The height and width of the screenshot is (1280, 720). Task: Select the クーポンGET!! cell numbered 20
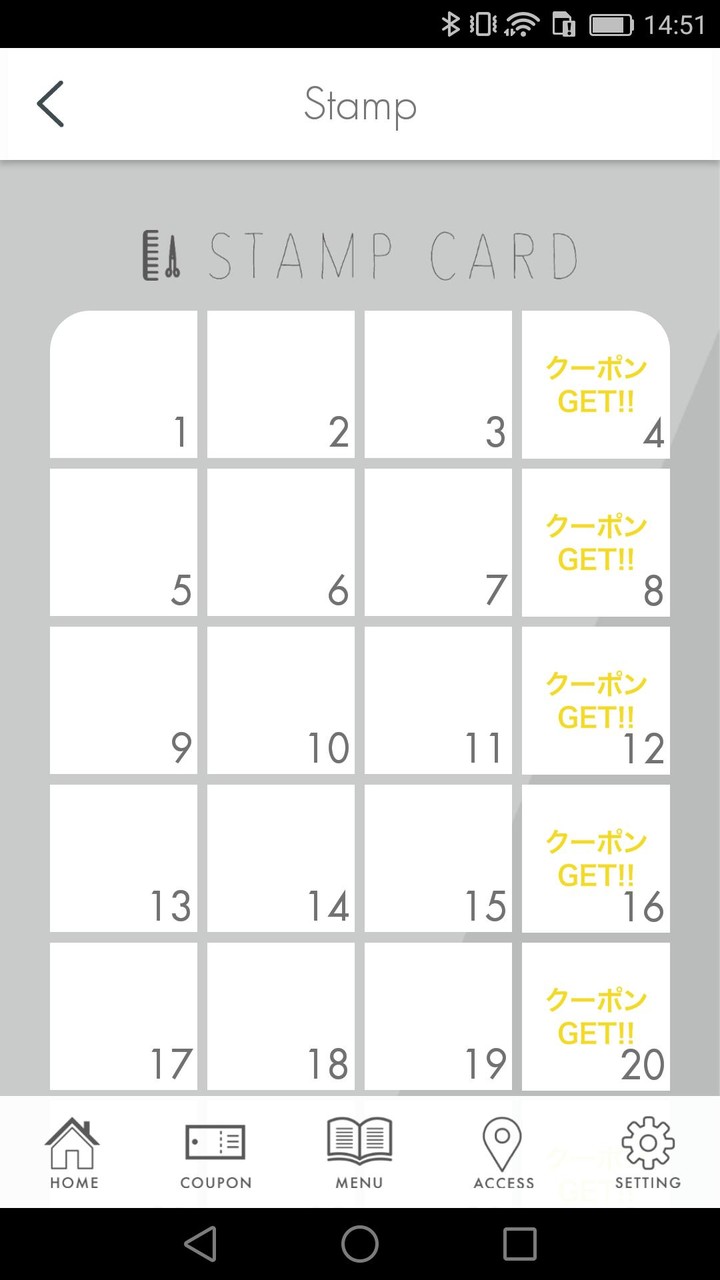pyautogui.click(x=595, y=1016)
